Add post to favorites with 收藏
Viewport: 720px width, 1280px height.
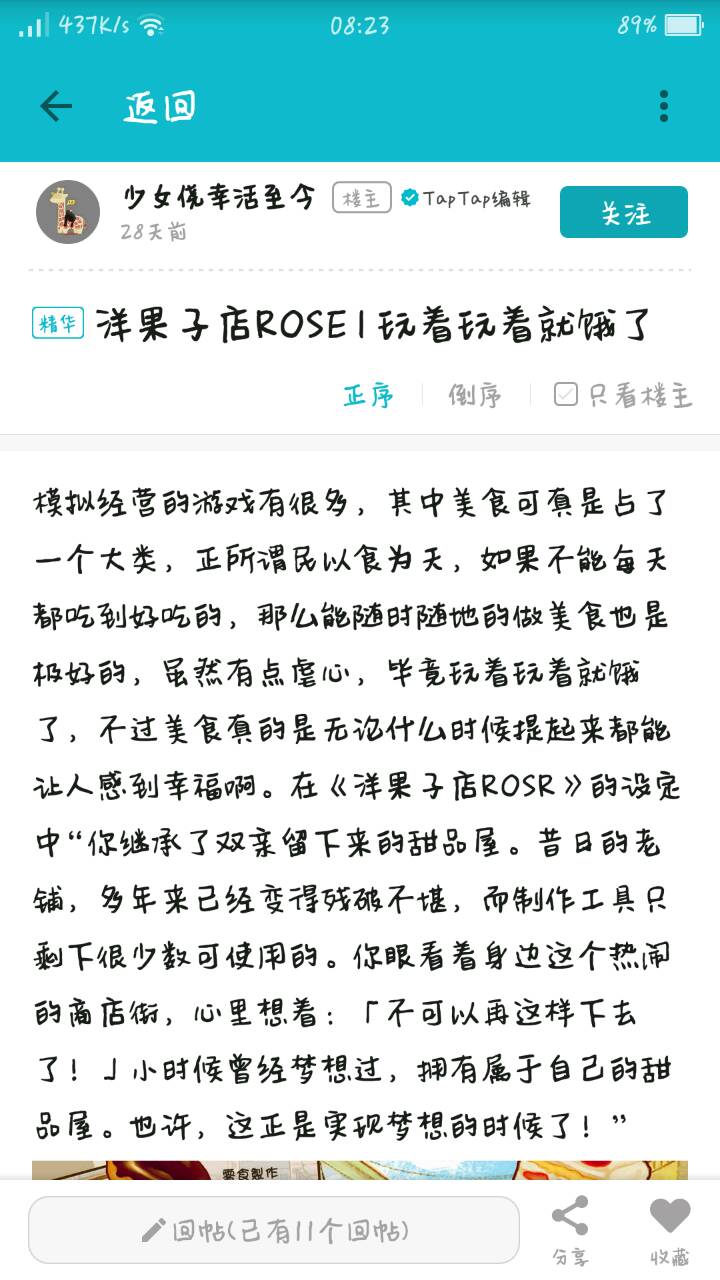(669, 1230)
